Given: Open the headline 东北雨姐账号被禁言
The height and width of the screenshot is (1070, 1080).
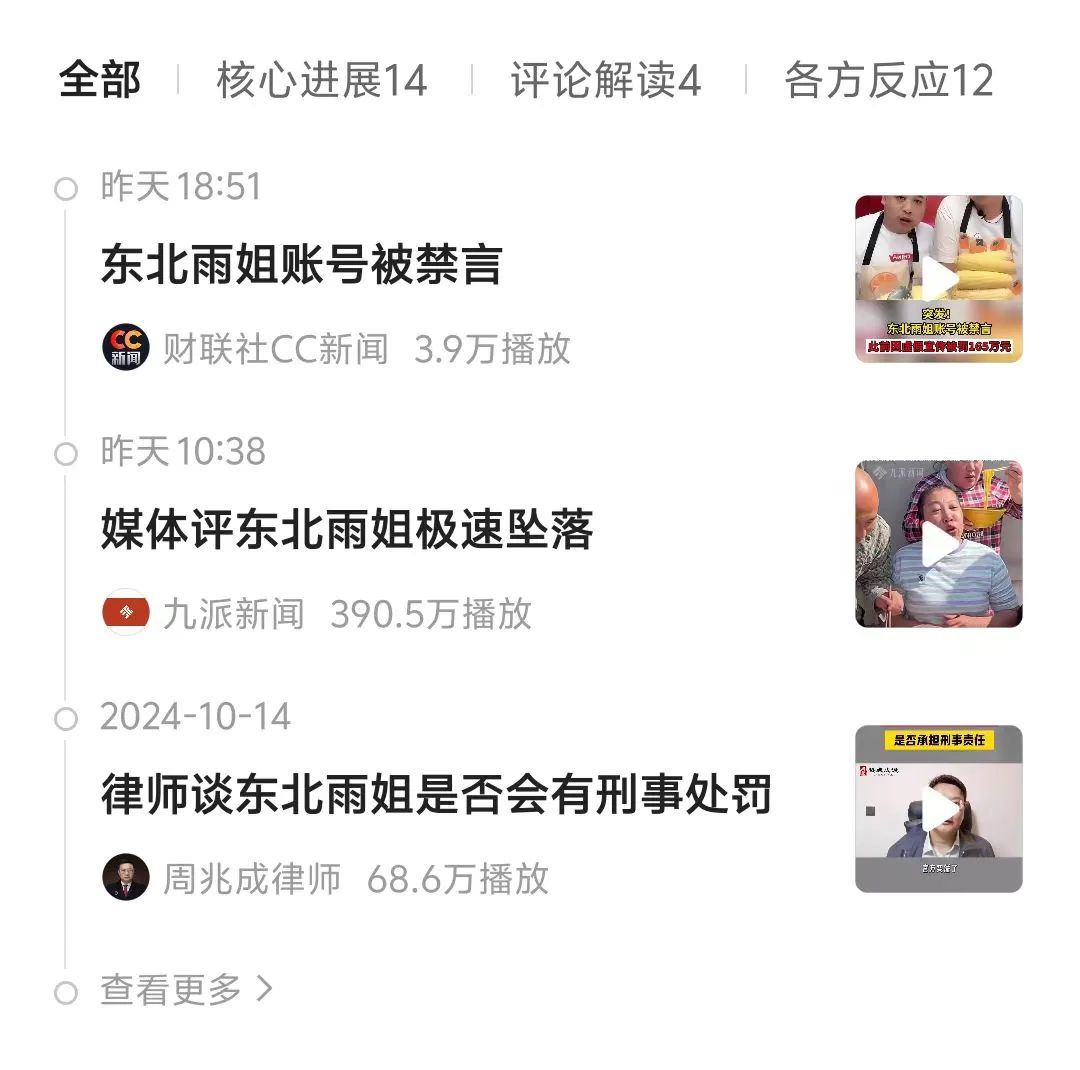Looking at the screenshot, I should (x=301, y=266).
